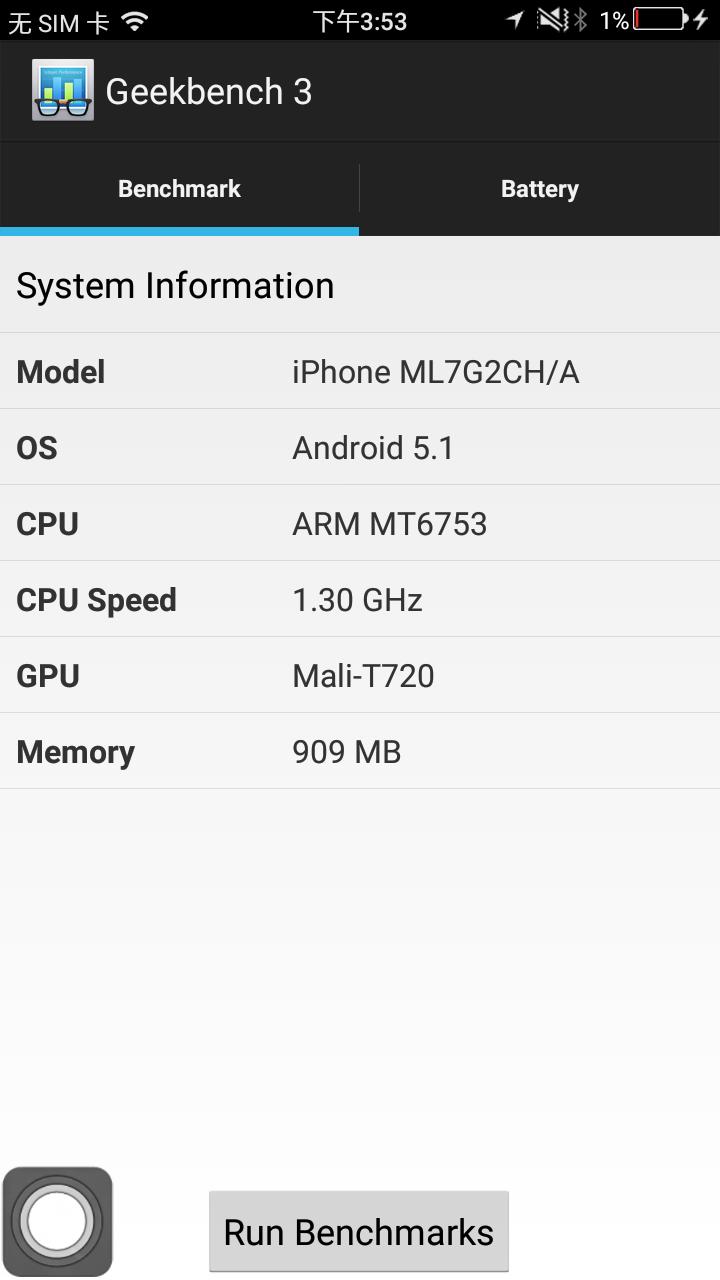Tap the Geekbench 3 title text
The height and width of the screenshot is (1280, 720).
pyautogui.click(x=208, y=90)
